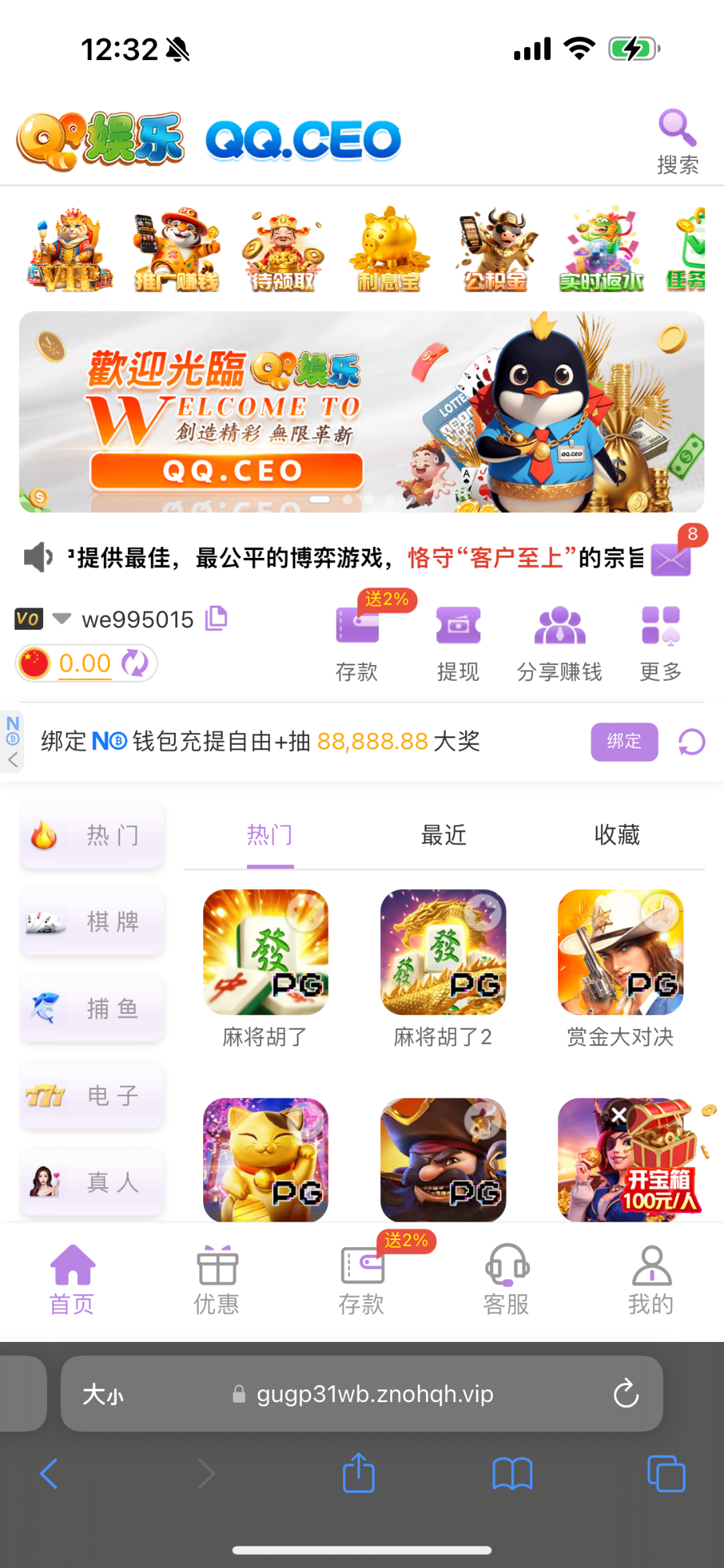
Task: Collapse the NB wallet banner with left chevron
Action: click(x=12, y=760)
